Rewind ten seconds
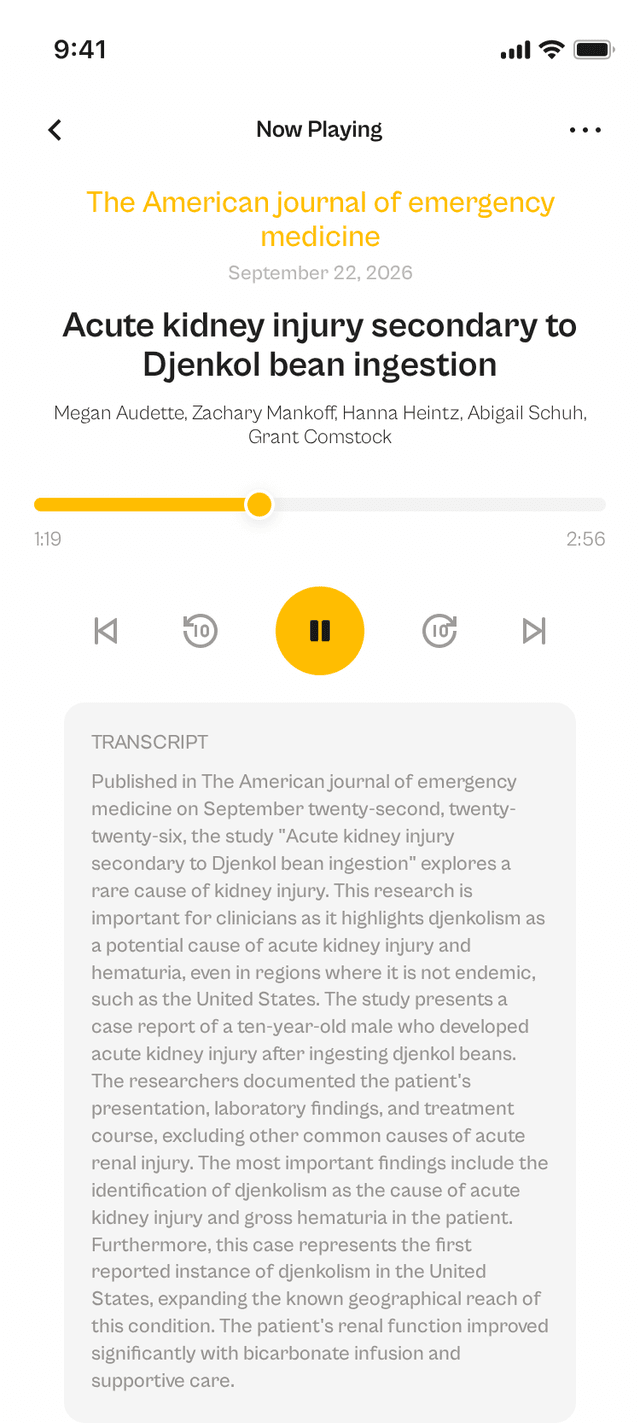Image resolution: width=640 pixels, height=1423 pixels. pyautogui.click(x=200, y=631)
